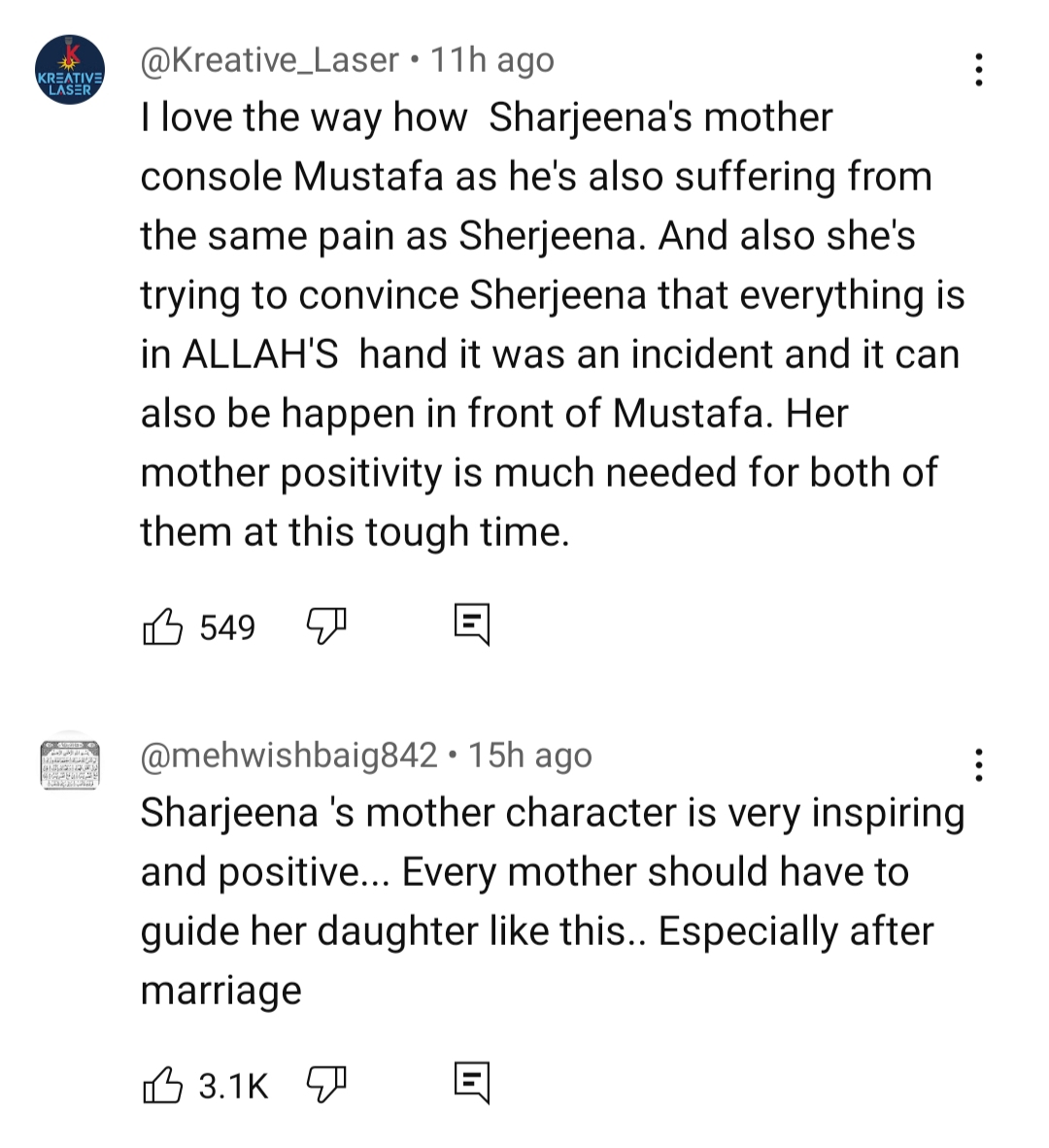Open @mehwishbaig842 channel handle

tap(289, 756)
